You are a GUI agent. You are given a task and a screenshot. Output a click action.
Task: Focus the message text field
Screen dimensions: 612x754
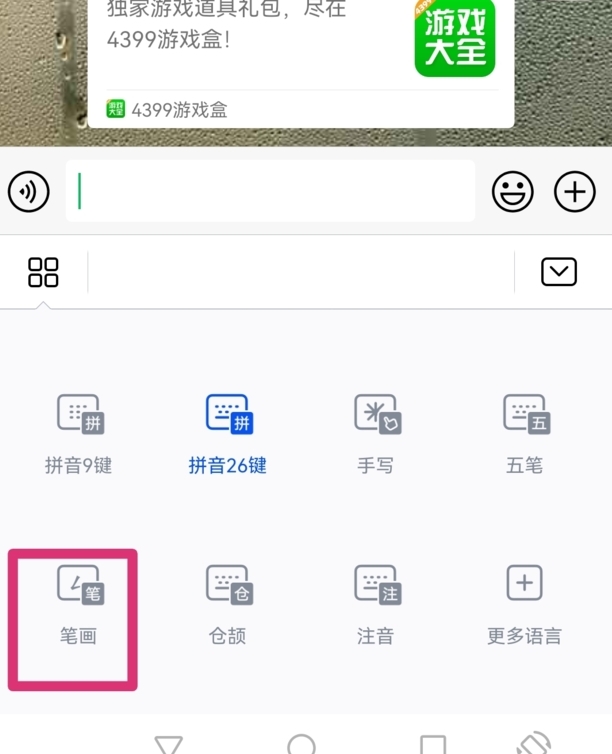[x=270, y=190]
